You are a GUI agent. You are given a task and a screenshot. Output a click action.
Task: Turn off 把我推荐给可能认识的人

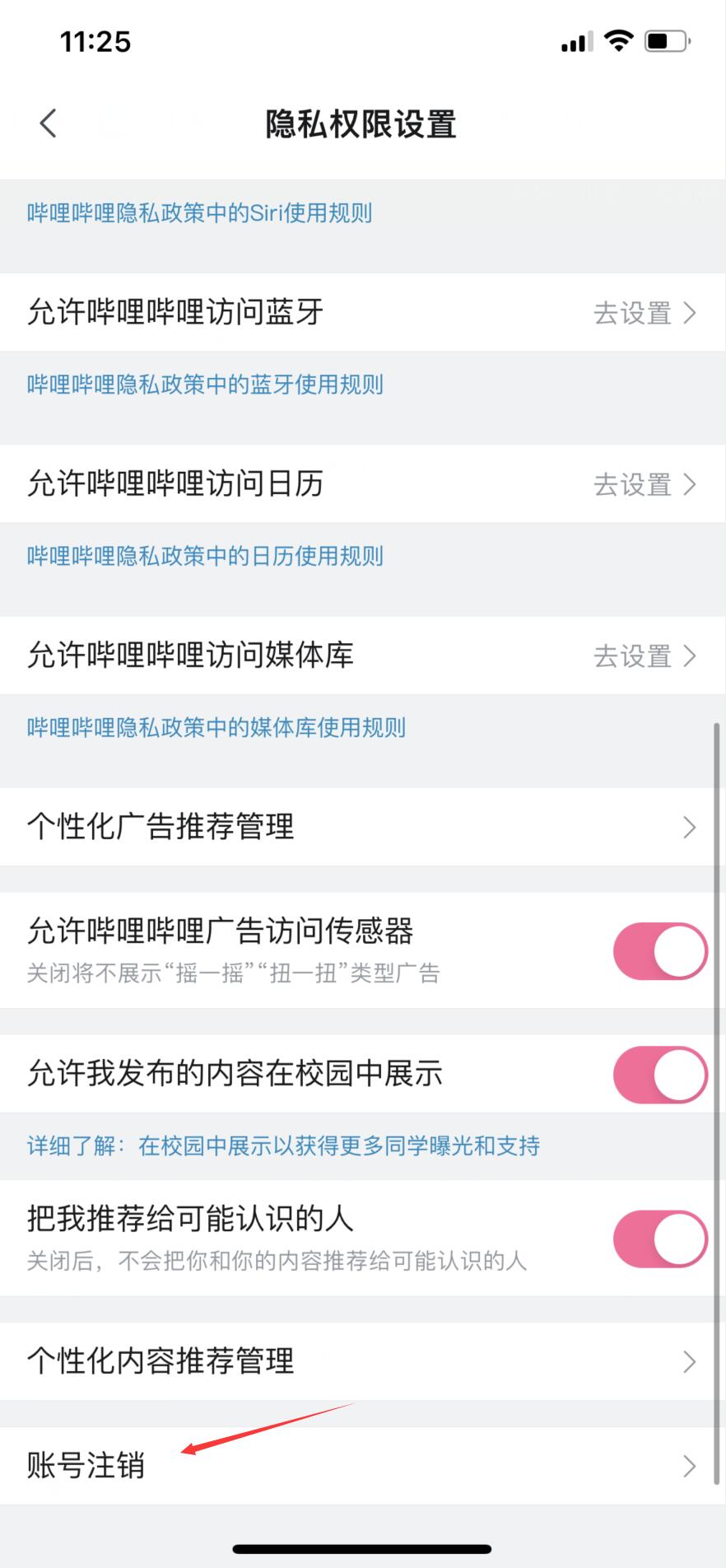659,1239
